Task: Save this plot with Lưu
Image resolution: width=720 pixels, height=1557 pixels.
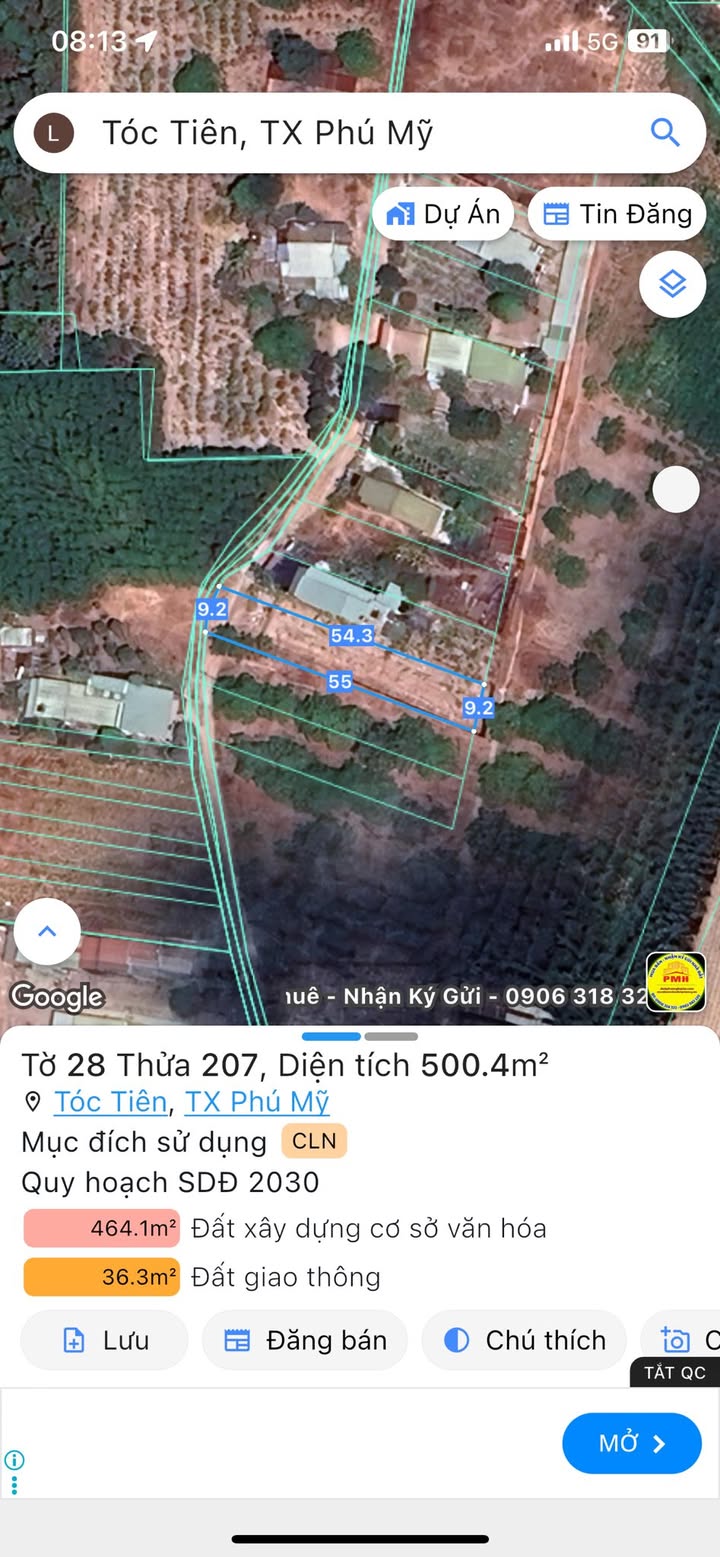Action: click(104, 1340)
